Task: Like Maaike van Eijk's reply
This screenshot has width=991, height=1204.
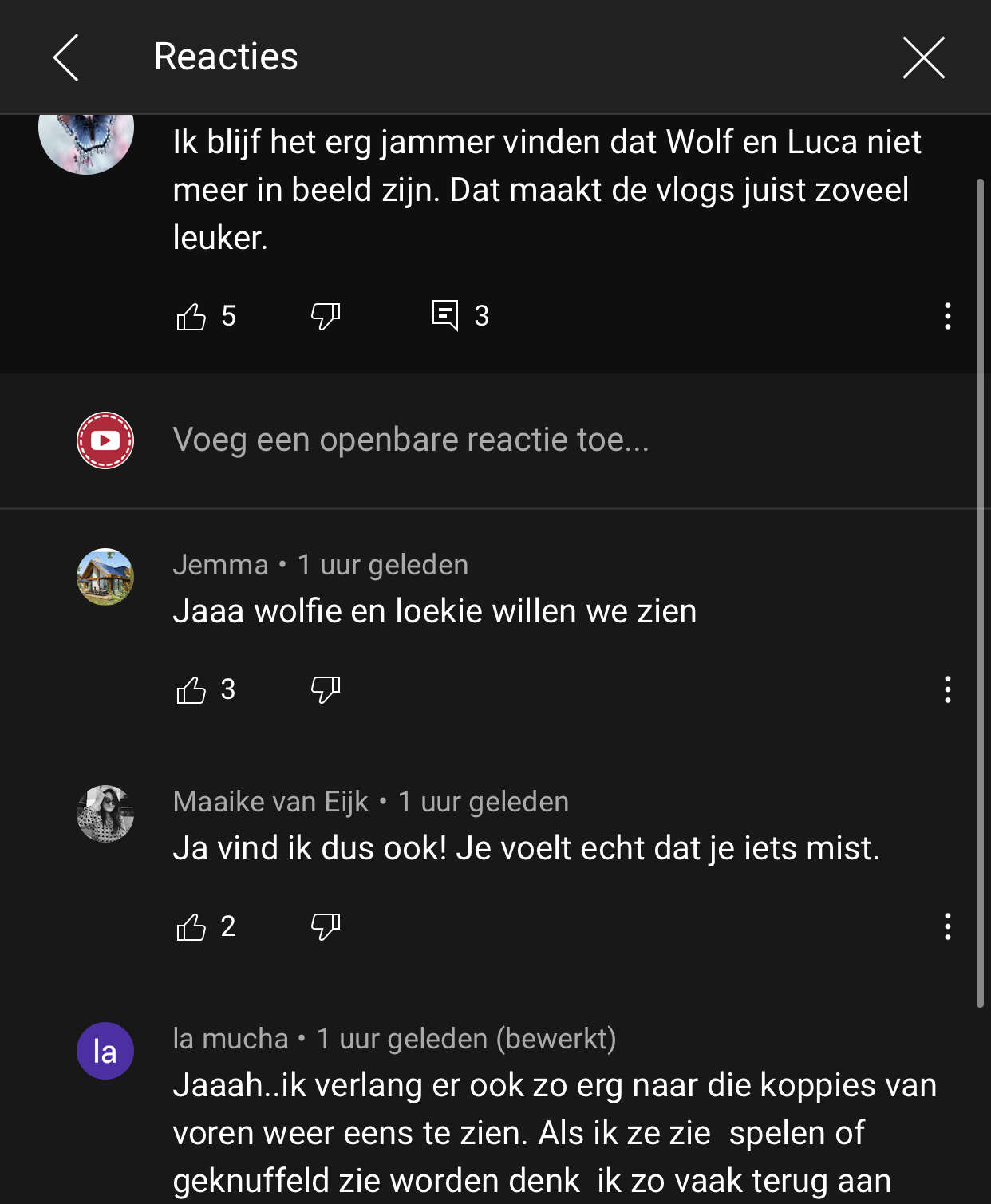Action: 191,927
